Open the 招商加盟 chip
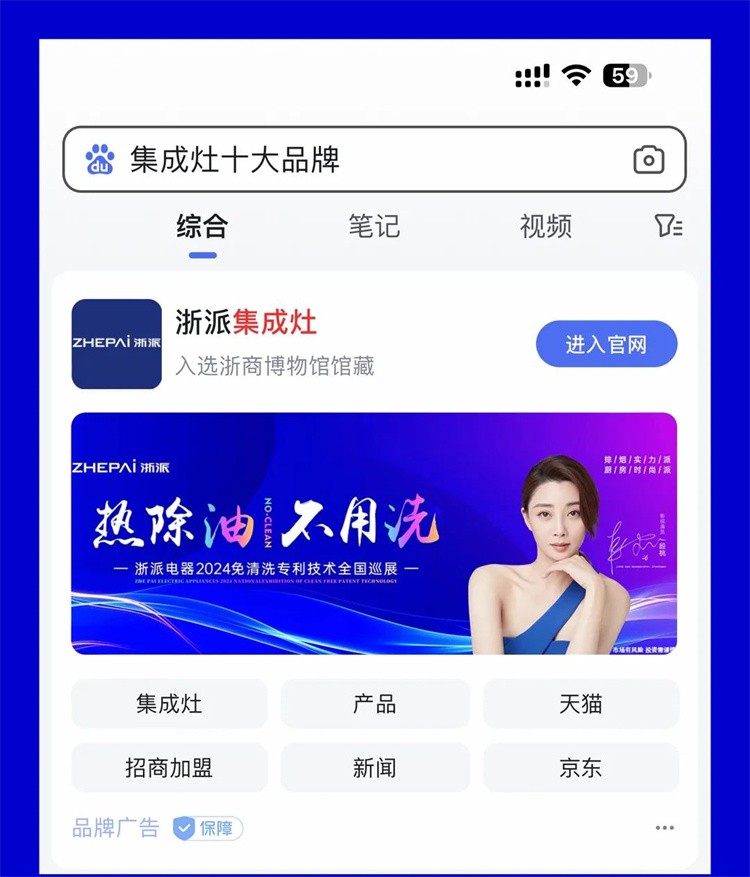The height and width of the screenshot is (877, 750). pyautogui.click(x=169, y=768)
